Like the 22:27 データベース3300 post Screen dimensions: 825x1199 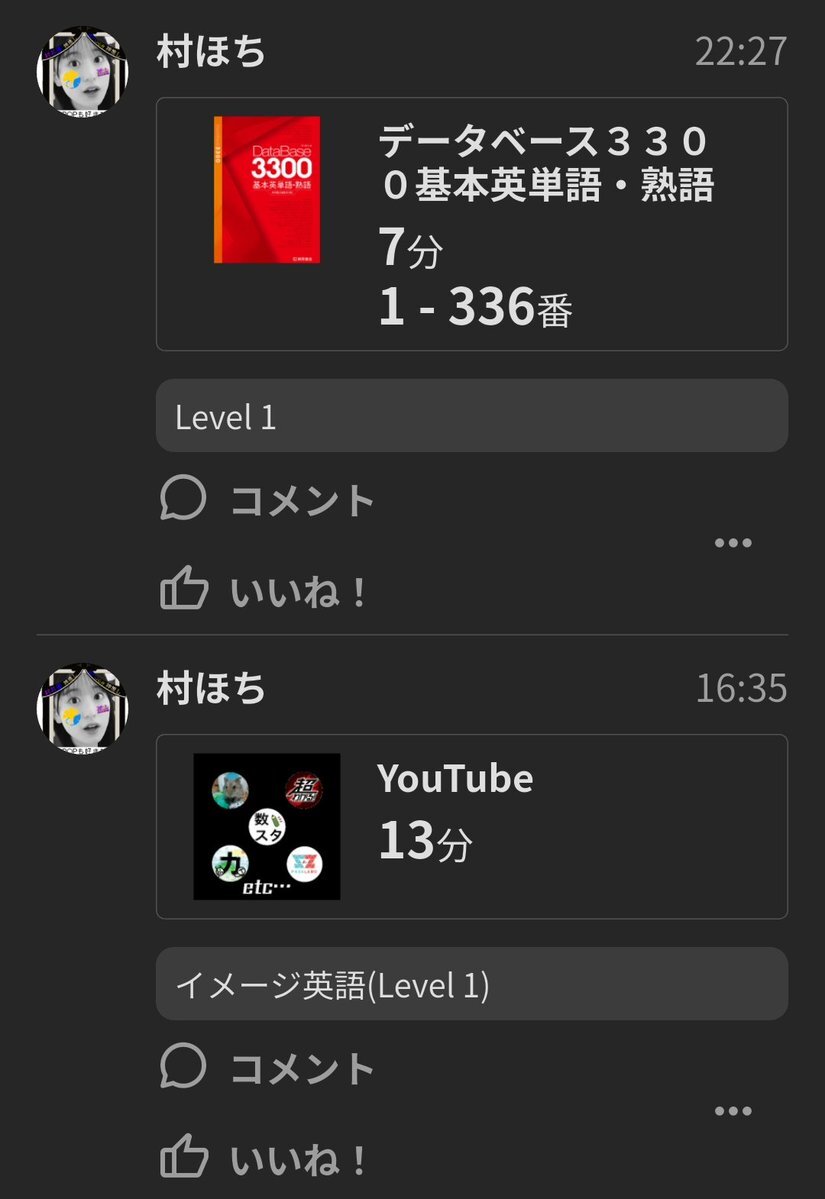pos(264,592)
